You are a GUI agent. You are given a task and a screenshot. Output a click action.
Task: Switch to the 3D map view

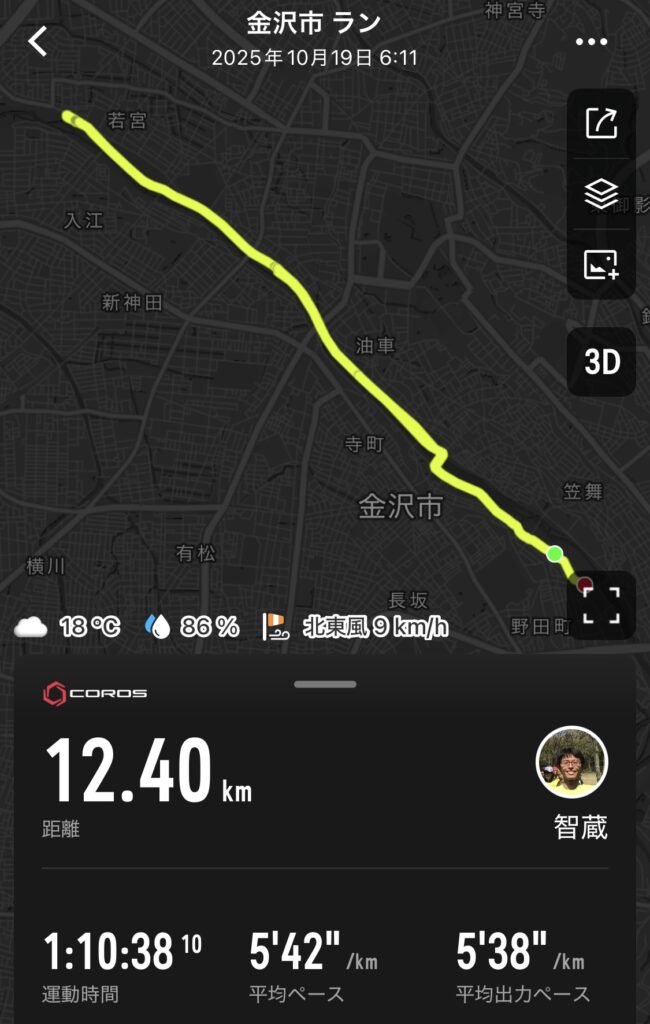tap(601, 362)
